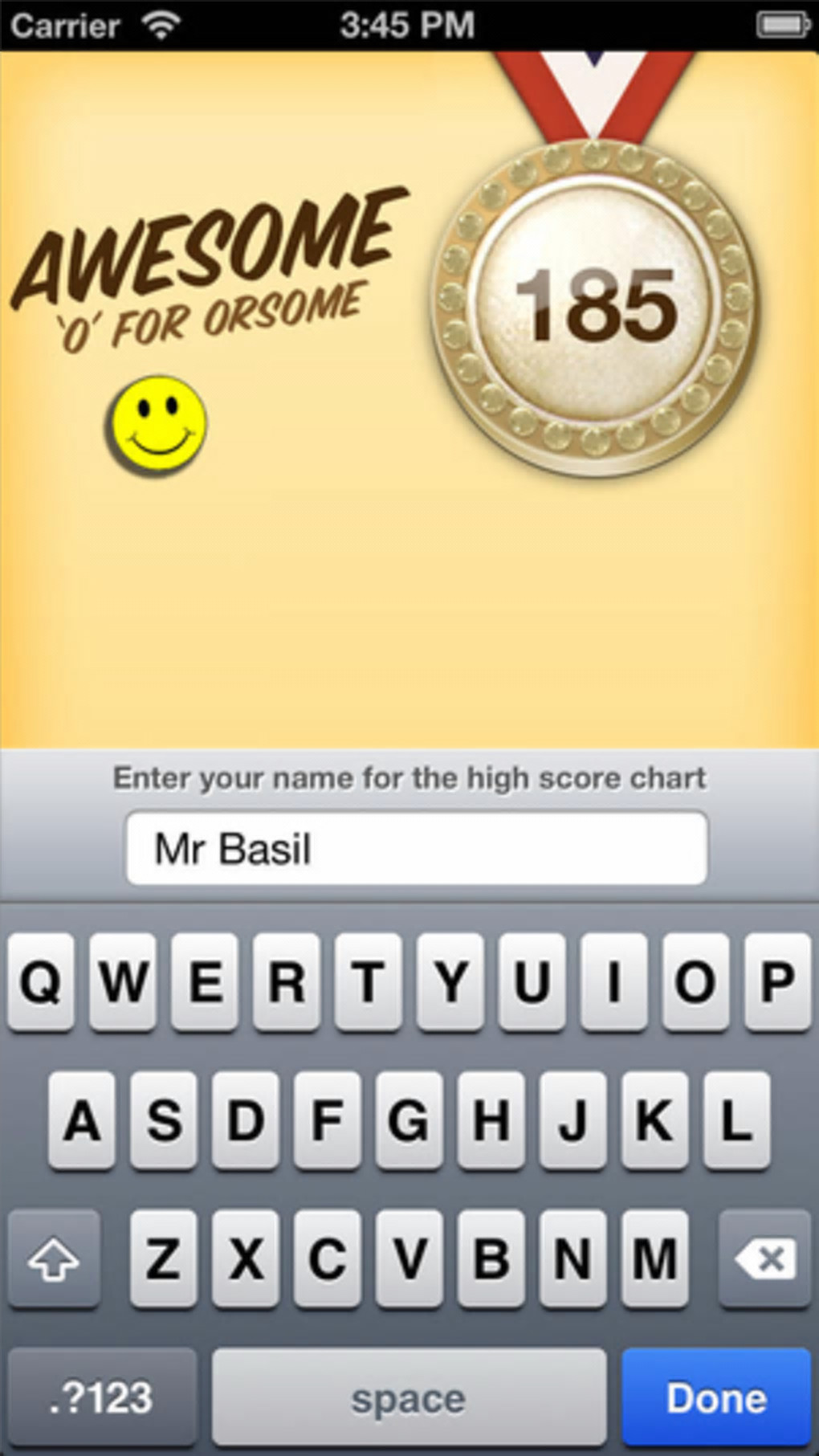819x1456 pixels.
Task: Tap the space bar
Action: point(409,1397)
